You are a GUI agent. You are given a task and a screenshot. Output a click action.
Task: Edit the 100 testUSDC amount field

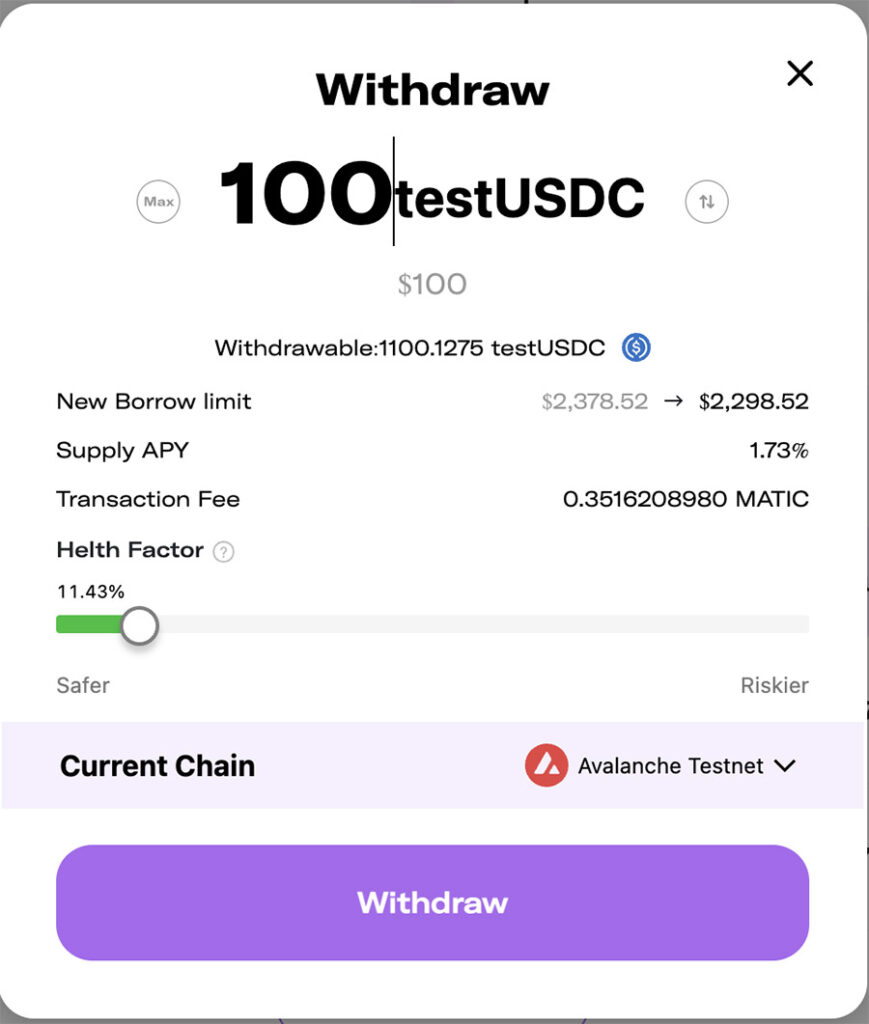[x=305, y=195]
